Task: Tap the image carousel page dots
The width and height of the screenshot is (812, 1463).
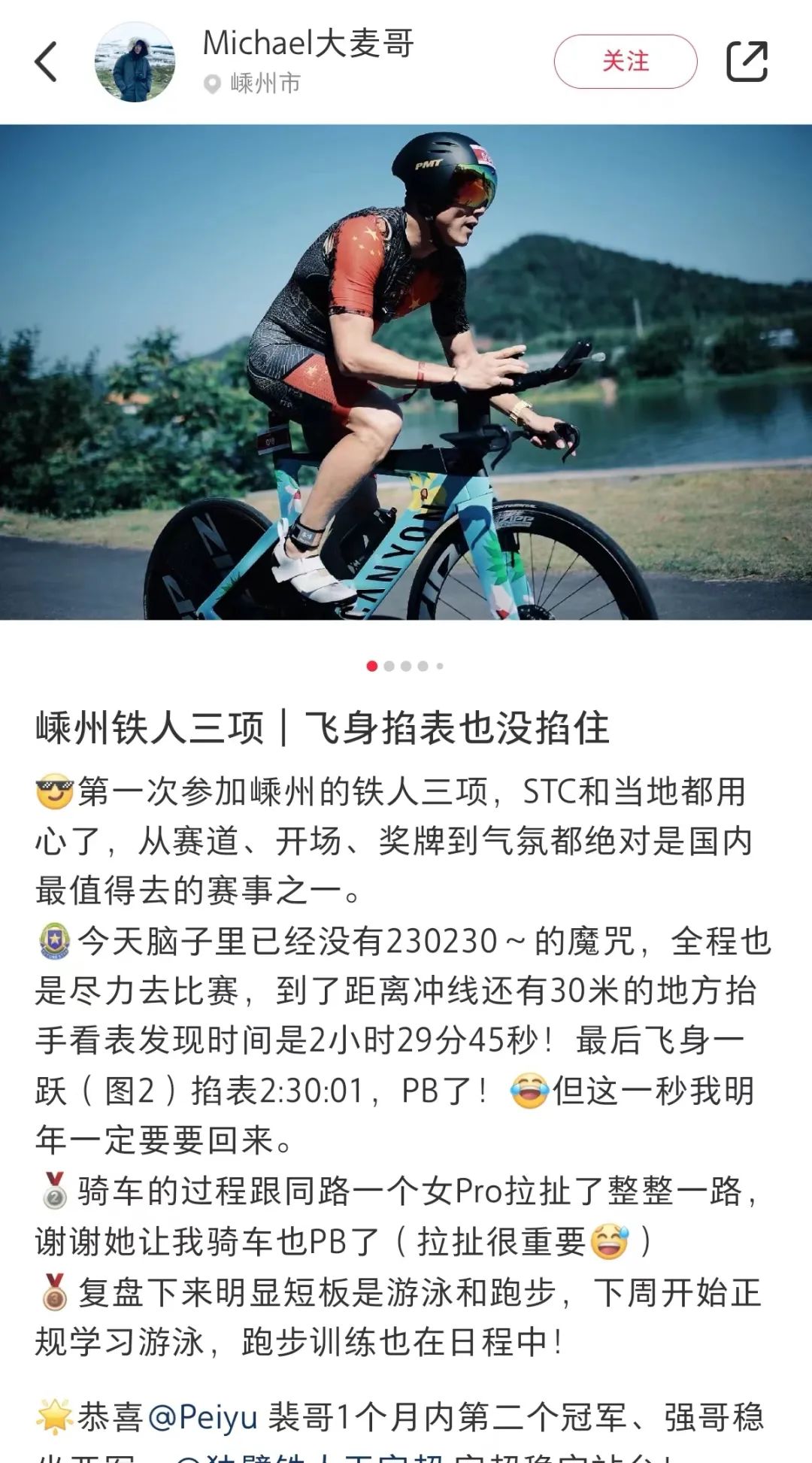Action: [405, 666]
